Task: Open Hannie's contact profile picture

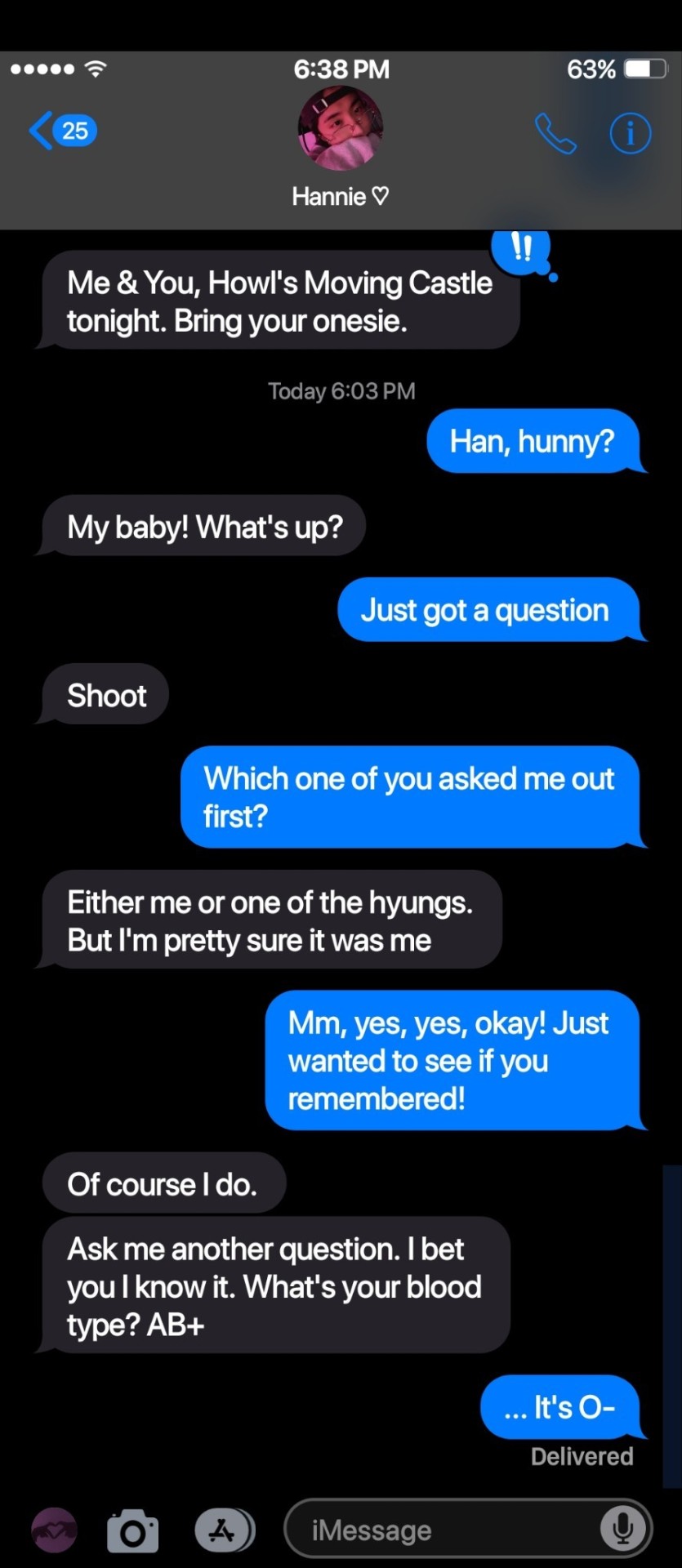Action: tap(341, 128)
